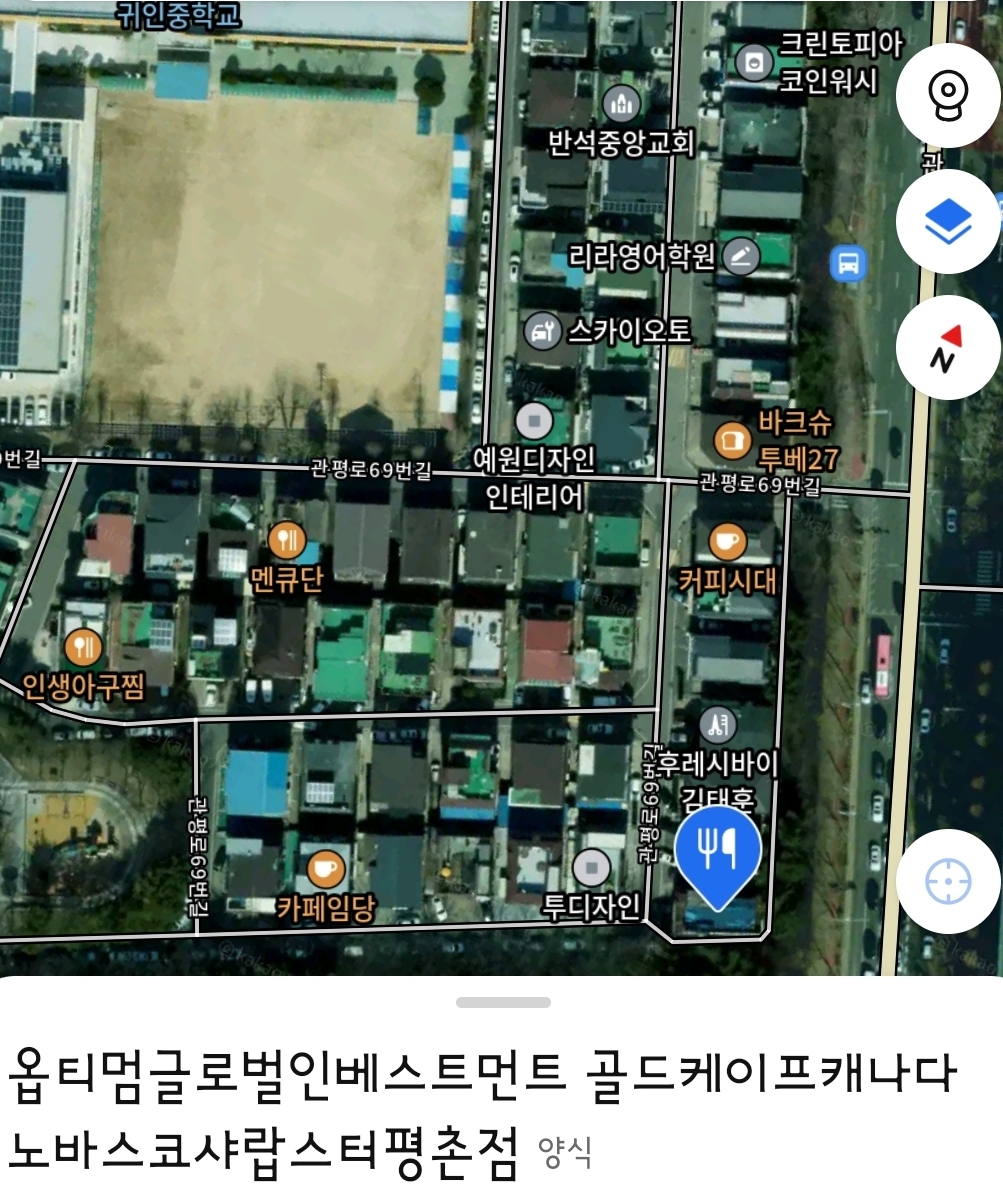The image size is (1003, 1186).
Task: Select the 반석중앙교회 church marker
Action: tap(621, 102)
